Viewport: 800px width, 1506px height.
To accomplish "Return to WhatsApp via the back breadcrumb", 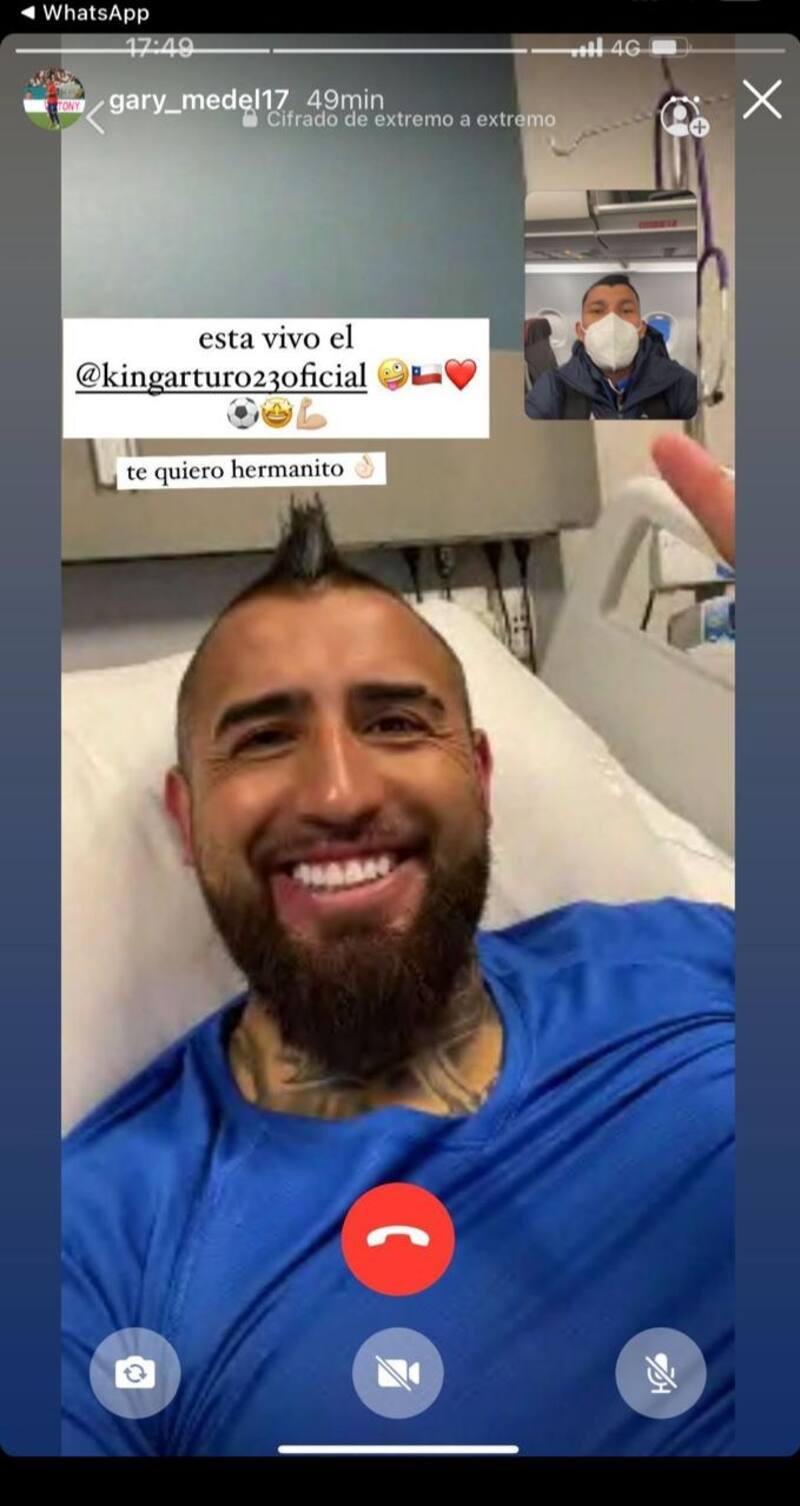I will pyautogui.click(x=84, y=13).
